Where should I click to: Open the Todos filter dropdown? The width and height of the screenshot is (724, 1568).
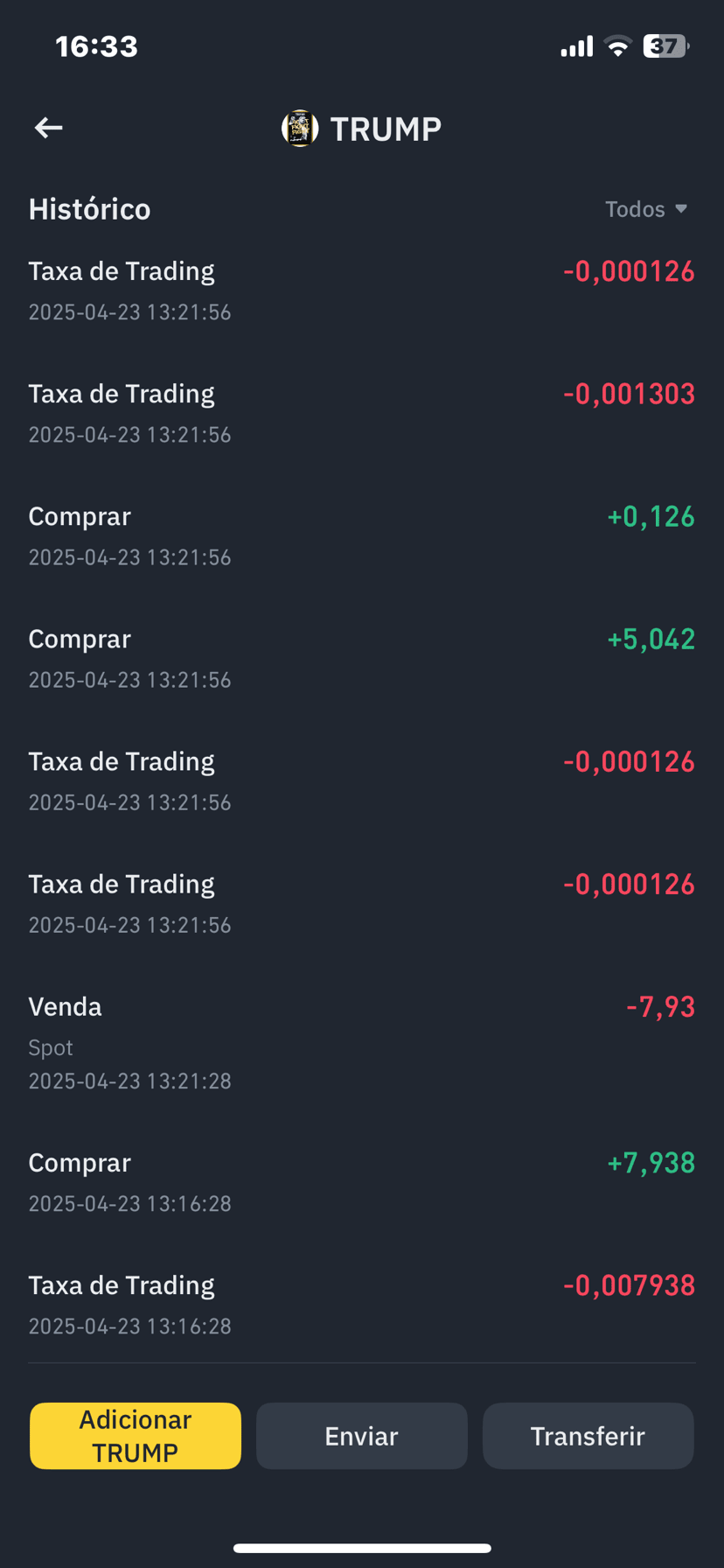pos(646,209)
